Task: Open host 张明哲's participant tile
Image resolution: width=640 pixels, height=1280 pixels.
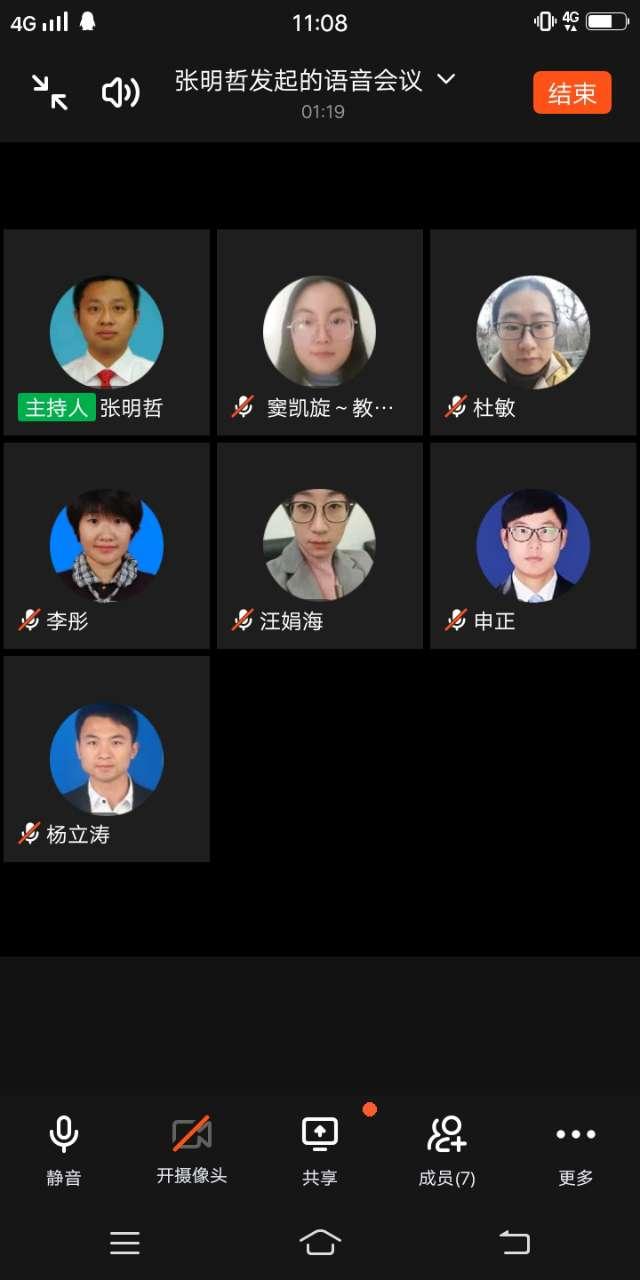Action: click(x=107, y=333)
